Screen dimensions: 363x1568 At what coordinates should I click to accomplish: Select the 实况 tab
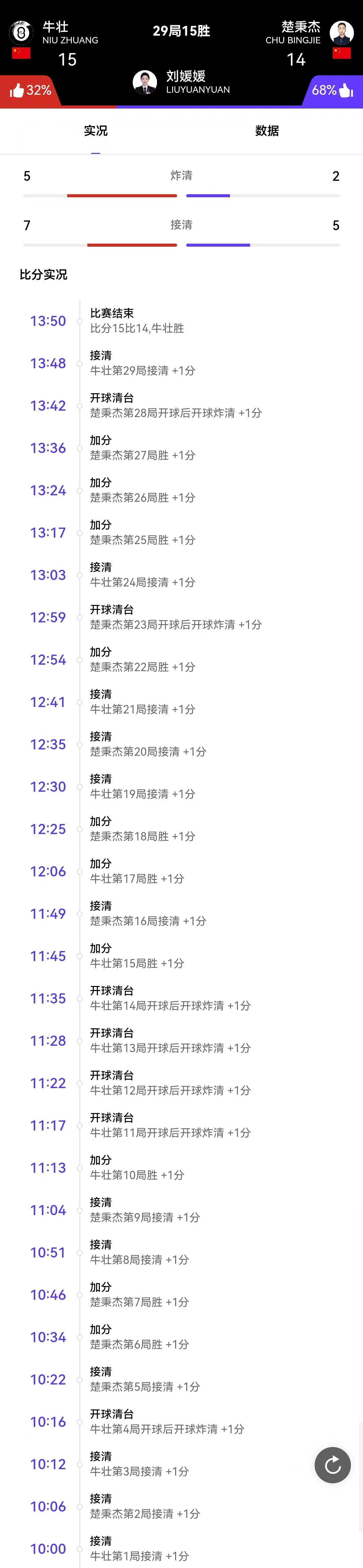click(x=95, y=131)
